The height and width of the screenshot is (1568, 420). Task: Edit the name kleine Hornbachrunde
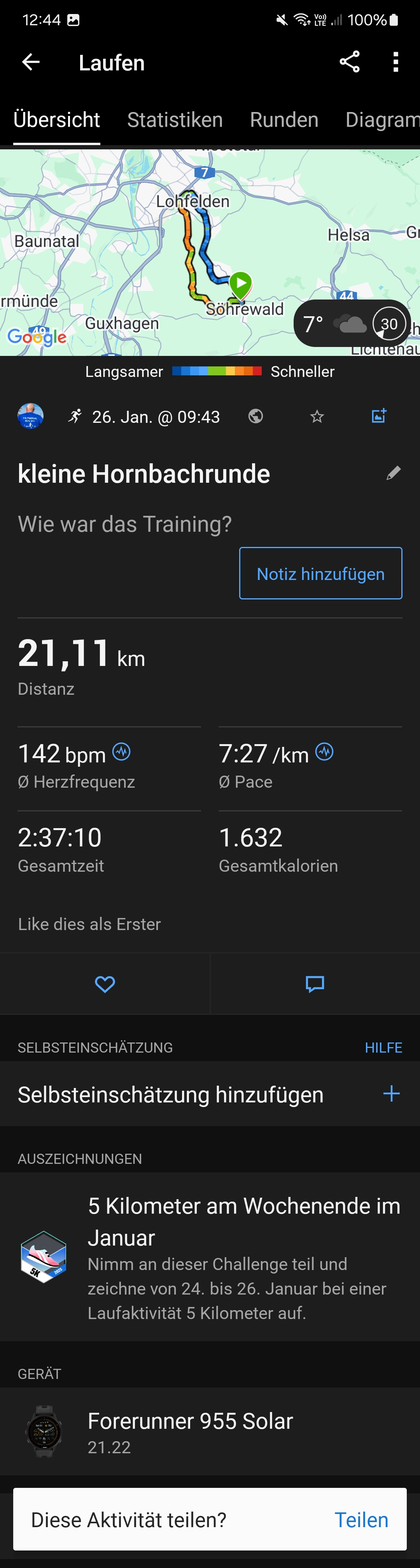click(x=394, y=473)
